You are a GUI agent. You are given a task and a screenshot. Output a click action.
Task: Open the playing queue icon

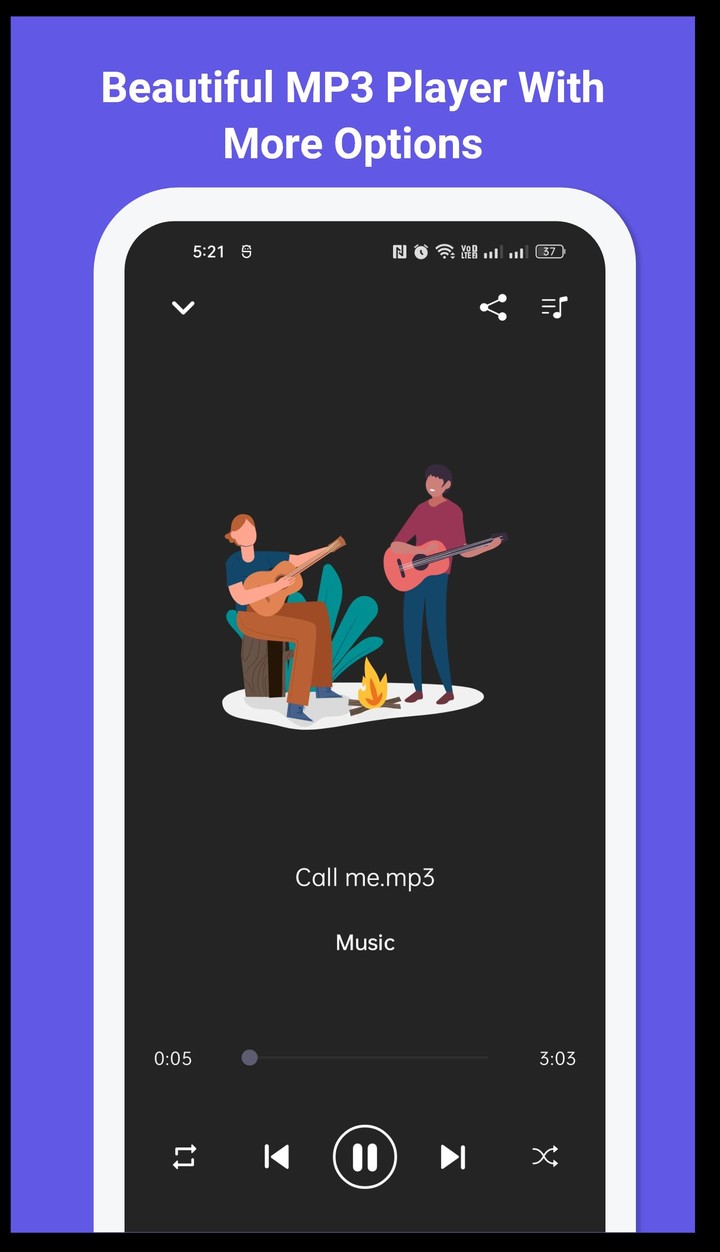pyautogui.click(x=552, y=308)
